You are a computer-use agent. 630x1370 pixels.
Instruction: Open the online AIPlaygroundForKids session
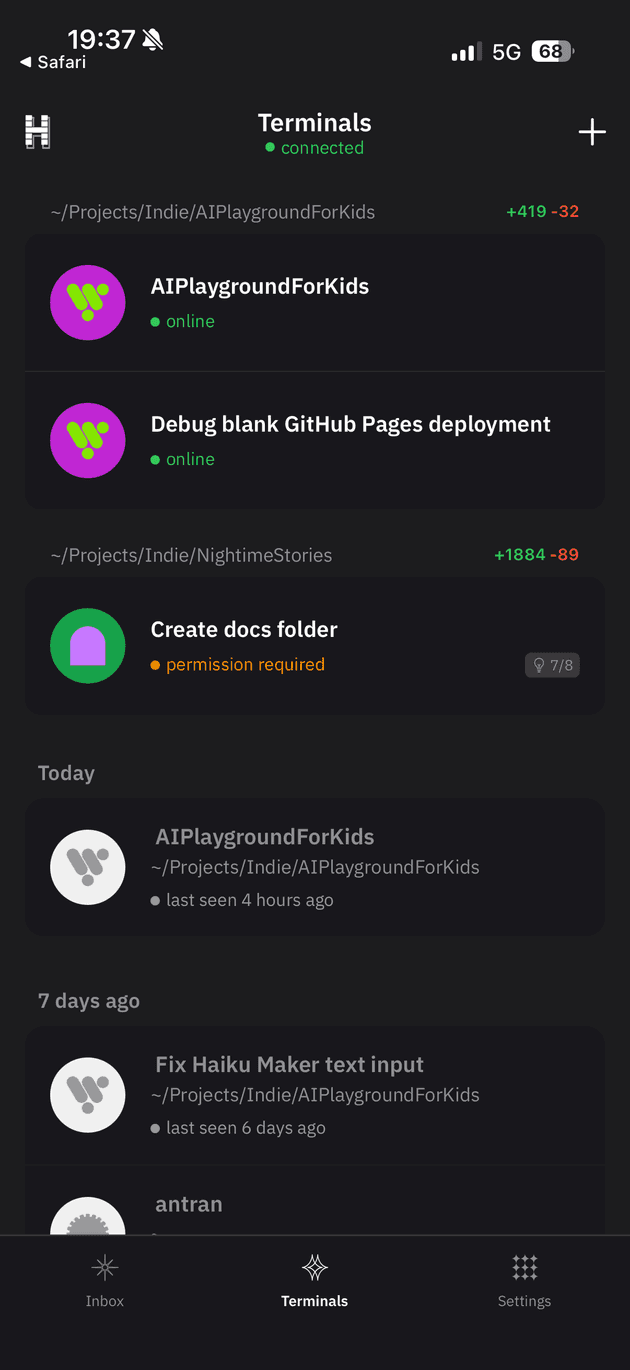[314, 302]
